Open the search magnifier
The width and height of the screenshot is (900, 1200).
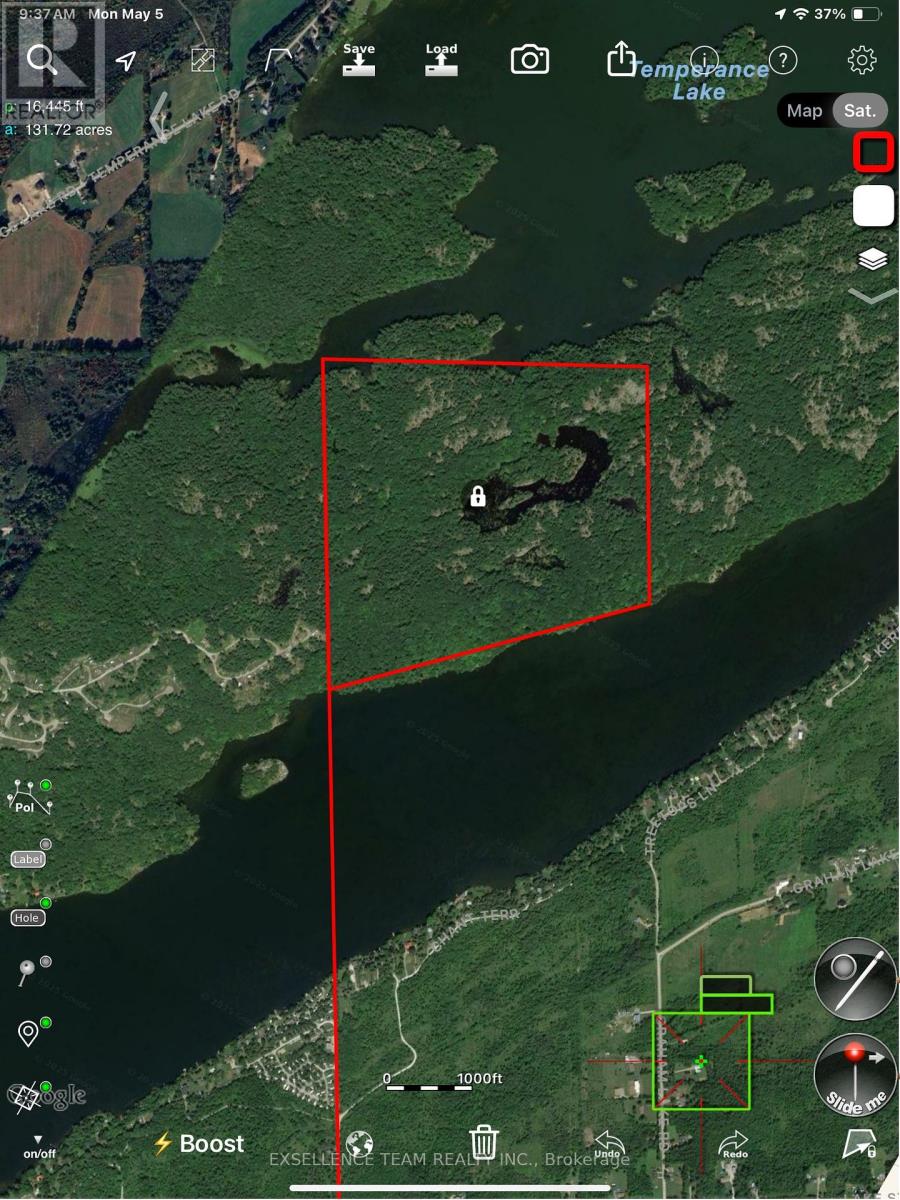point(42,60)
